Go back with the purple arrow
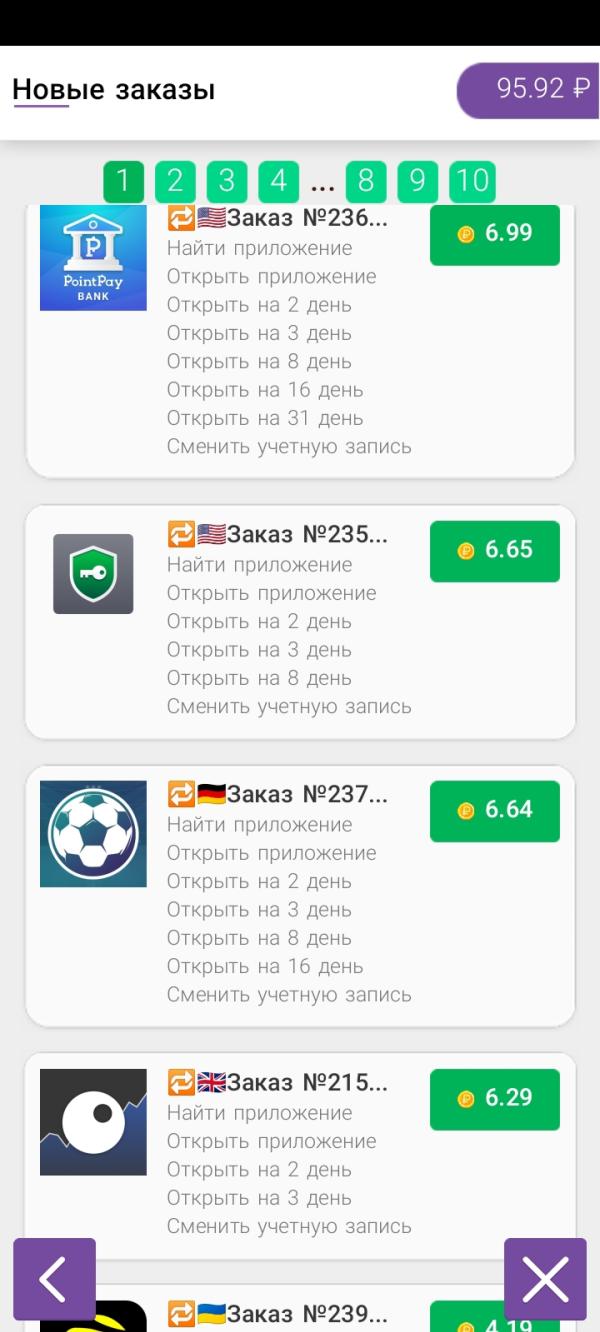The width and height of the screenshot is (600, 1332). click(54, 1279)
